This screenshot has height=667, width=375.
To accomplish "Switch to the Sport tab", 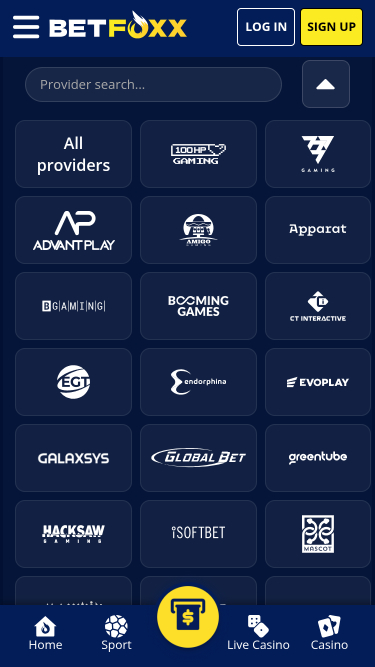I will click(116, 633).
